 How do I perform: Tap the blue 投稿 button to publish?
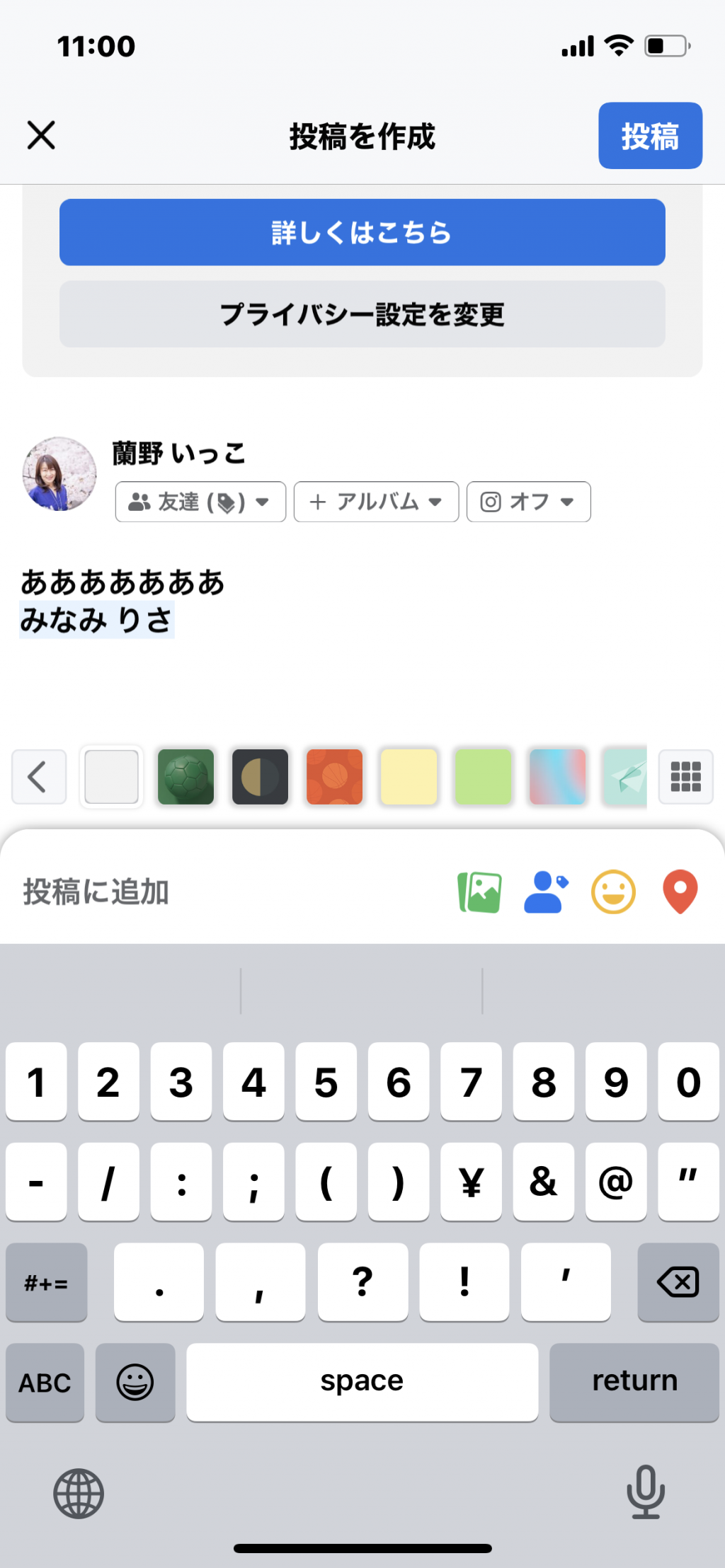pyautogui.click(x=650, y=136)
